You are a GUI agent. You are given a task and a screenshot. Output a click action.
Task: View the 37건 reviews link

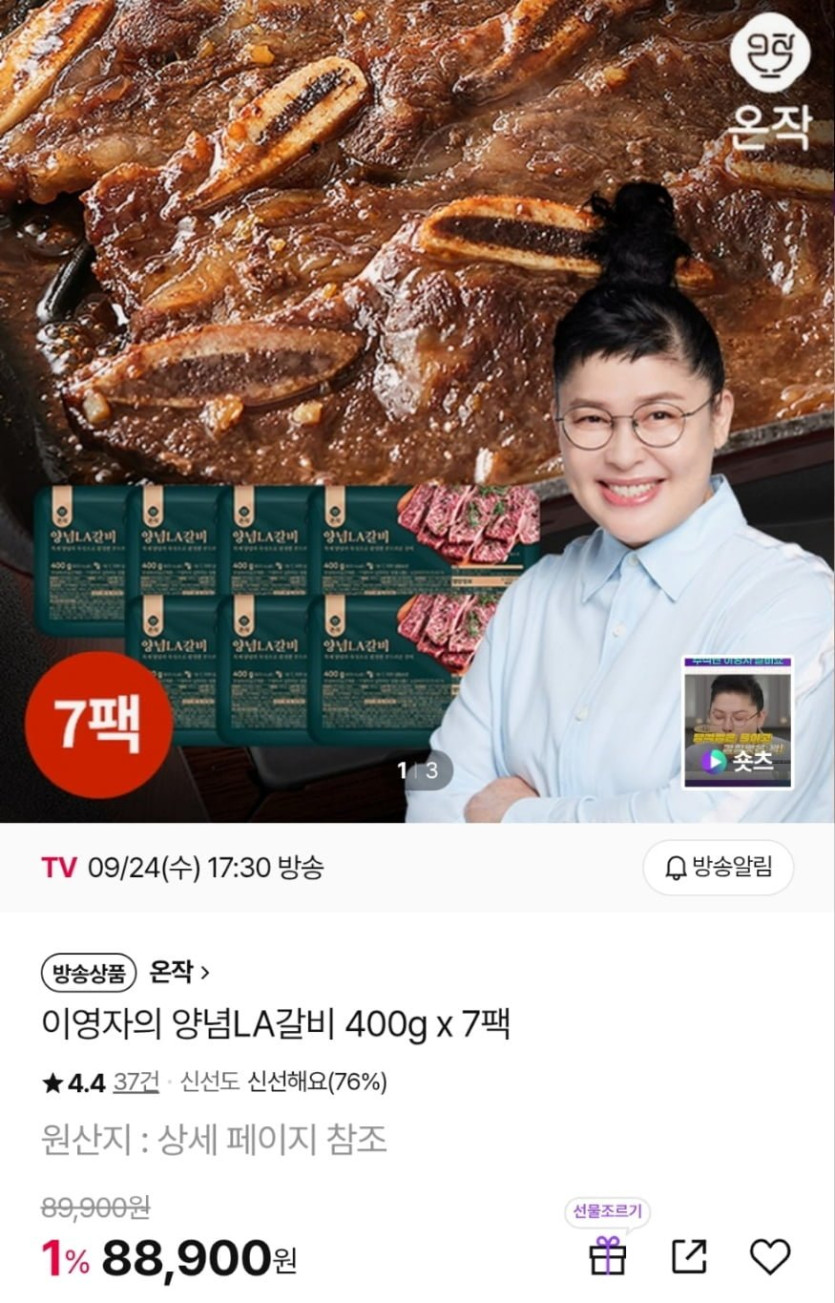135,1082
